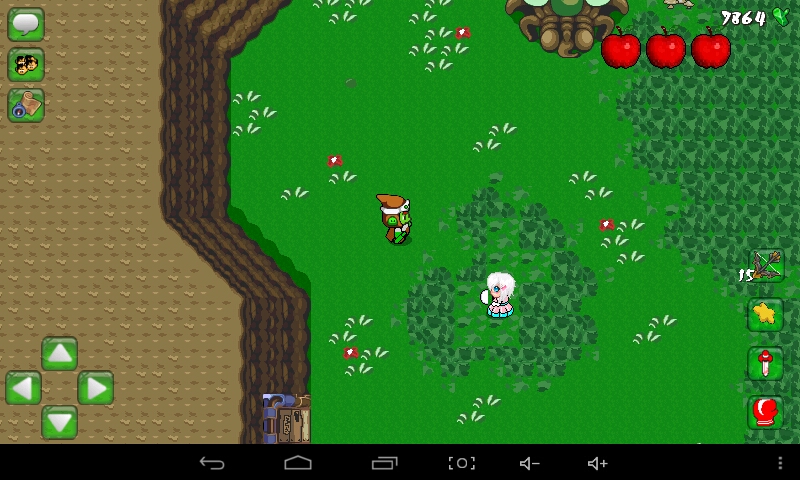Go back using the system back button

coord(212,463)
